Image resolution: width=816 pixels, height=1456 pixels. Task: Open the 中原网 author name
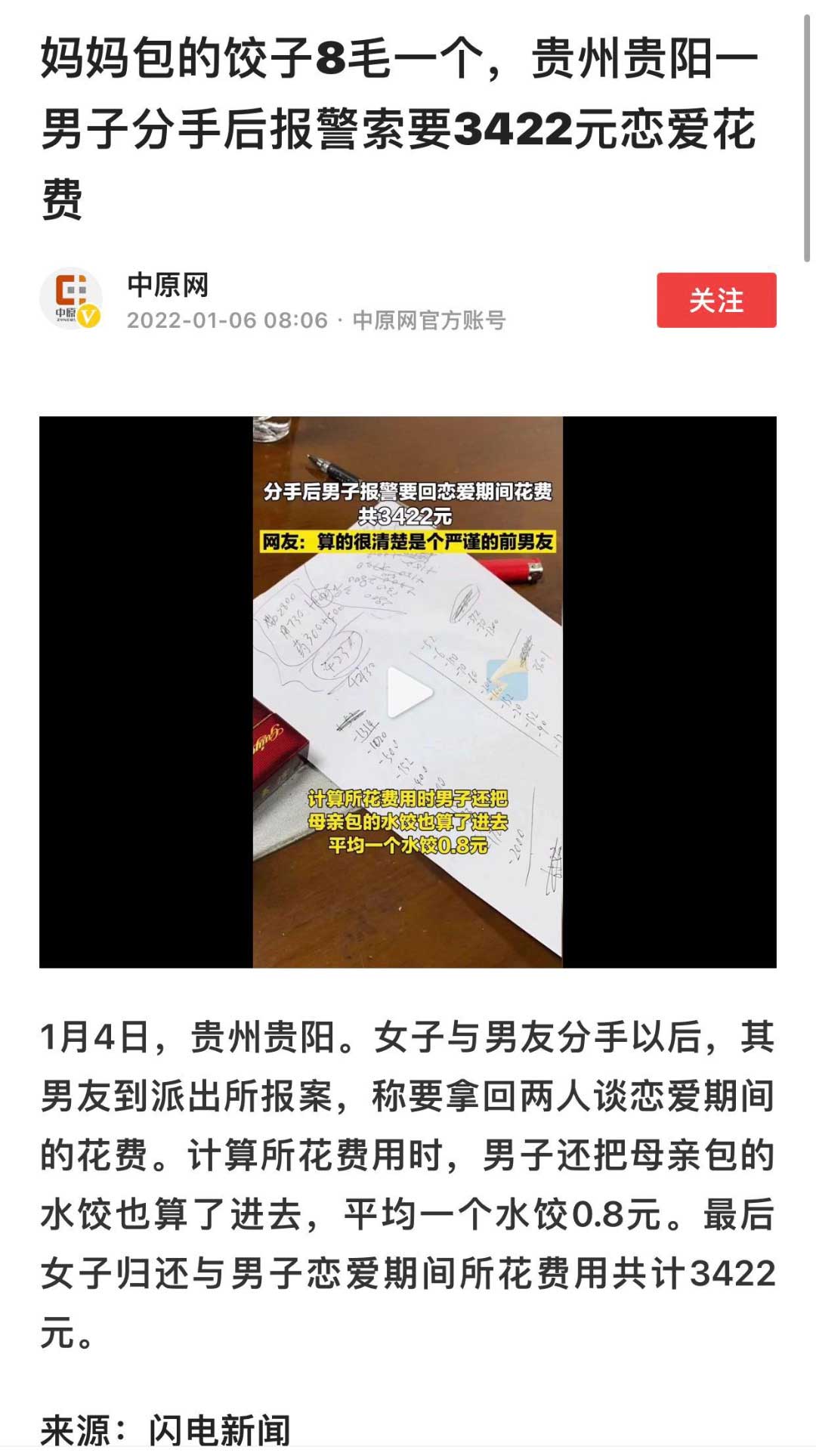168,285
